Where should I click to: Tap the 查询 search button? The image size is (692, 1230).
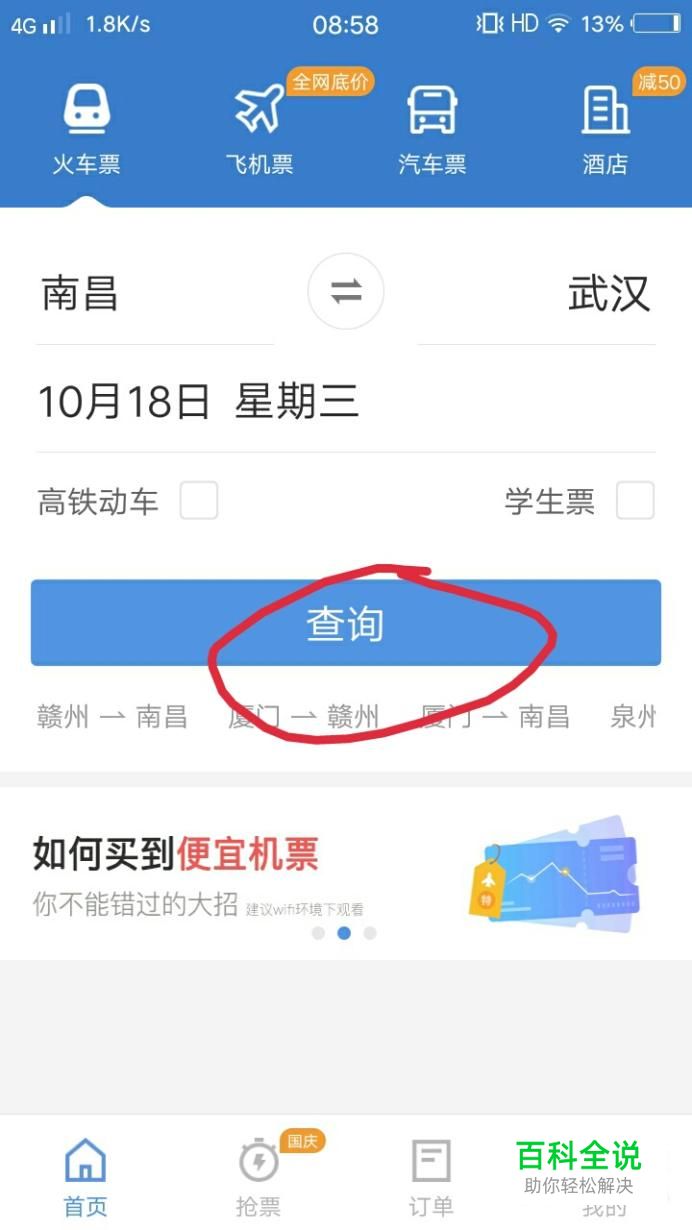(346, 623)
